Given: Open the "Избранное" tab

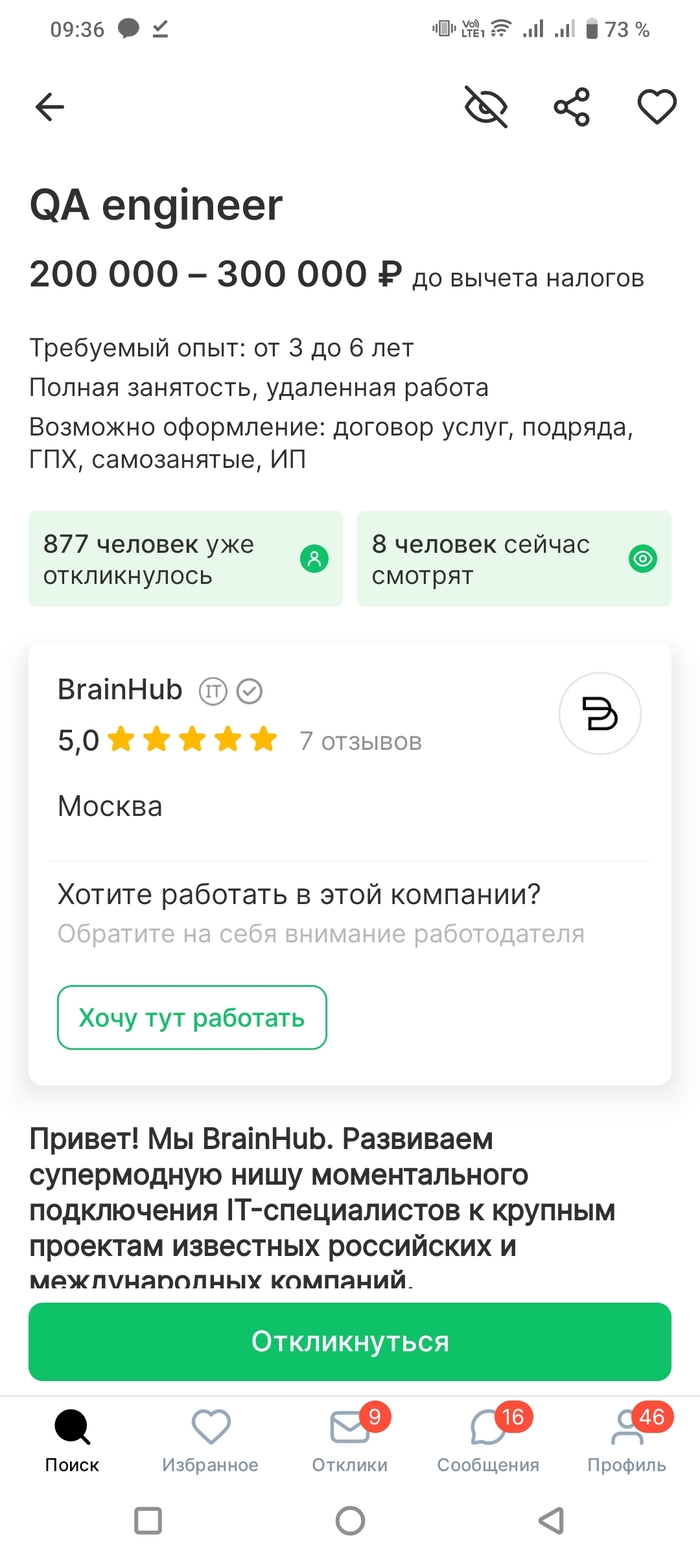Looking at the screenshot, I should click(210, 1441).
